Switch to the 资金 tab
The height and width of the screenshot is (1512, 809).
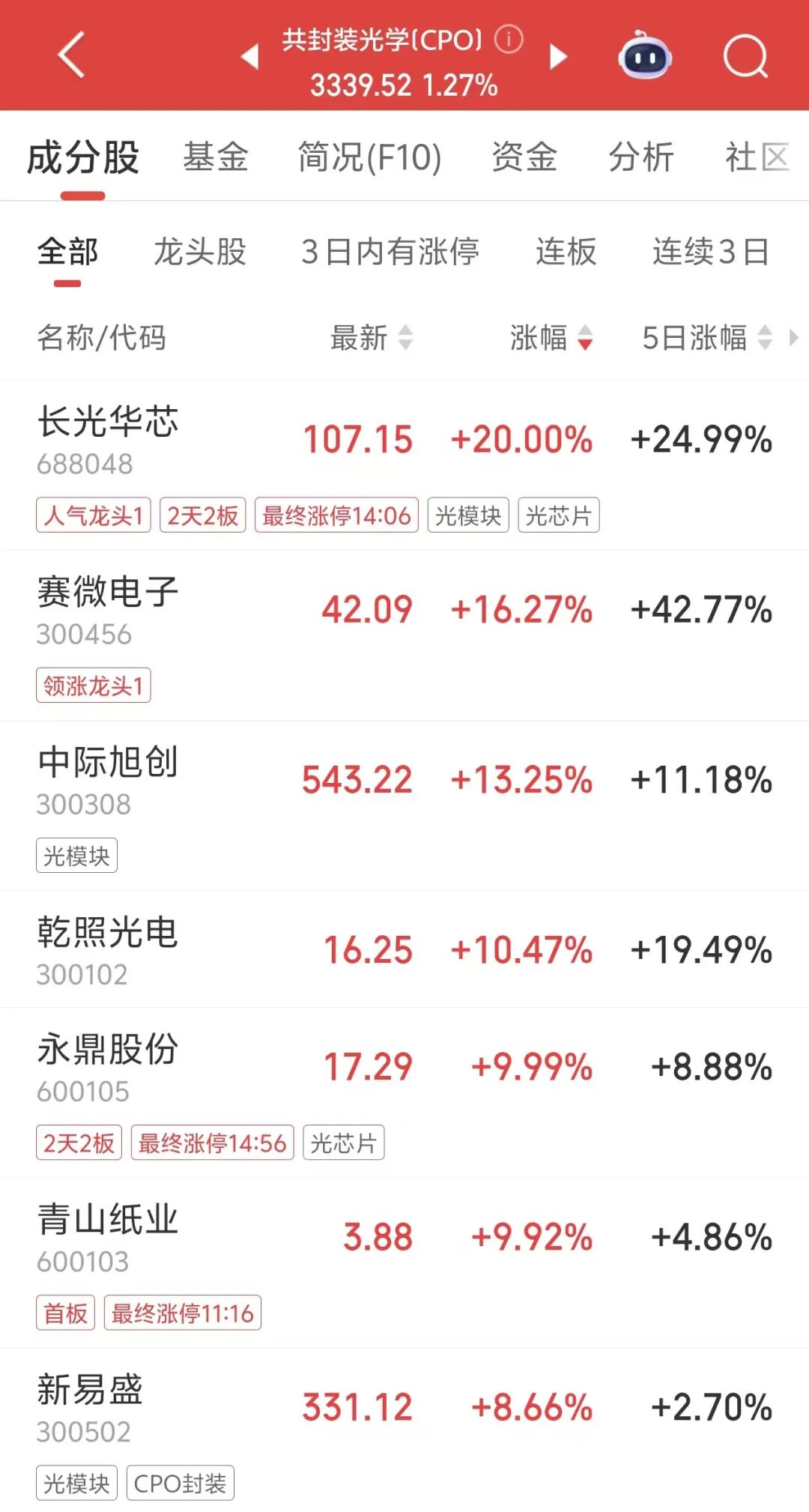point(524,157)
